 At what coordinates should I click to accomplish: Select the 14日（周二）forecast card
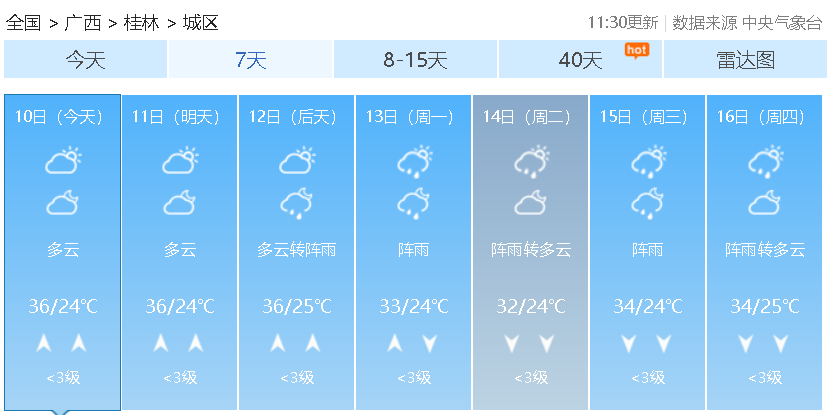click(530, 250)
